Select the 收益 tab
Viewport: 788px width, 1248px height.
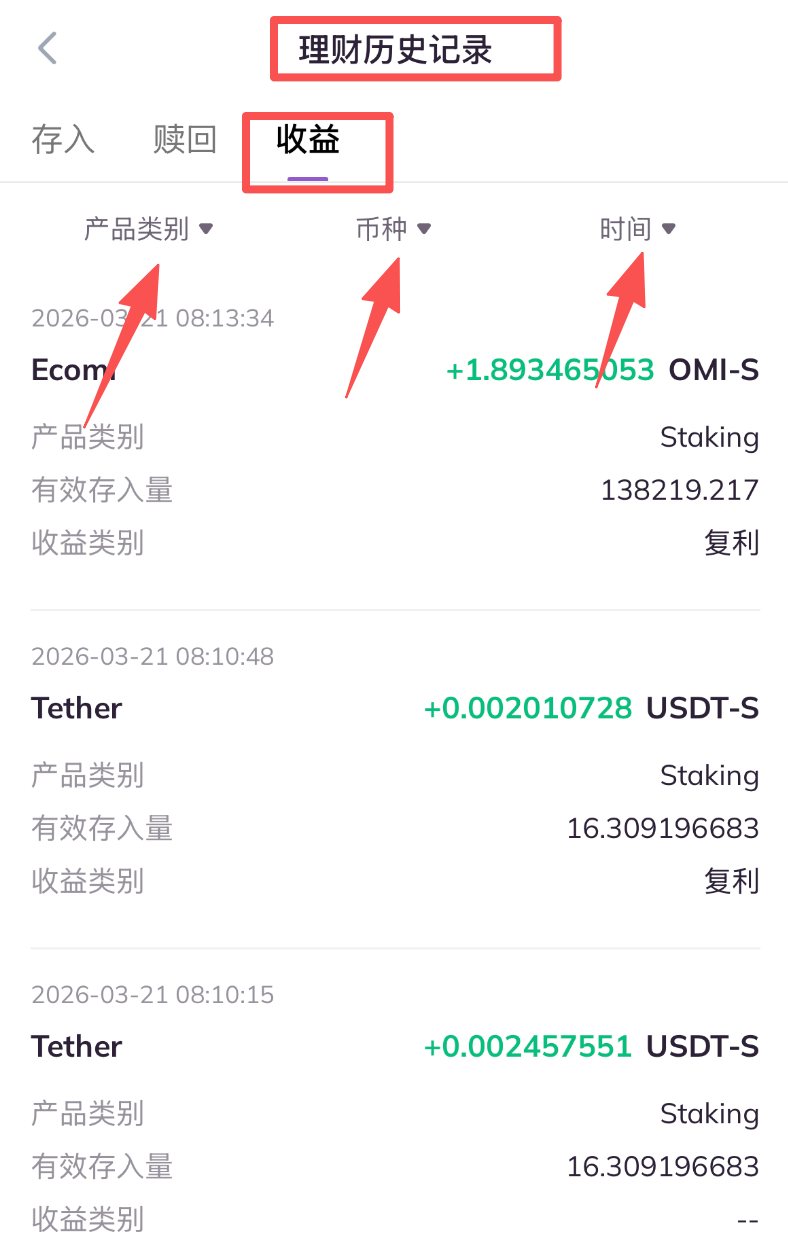pos(308,140)
